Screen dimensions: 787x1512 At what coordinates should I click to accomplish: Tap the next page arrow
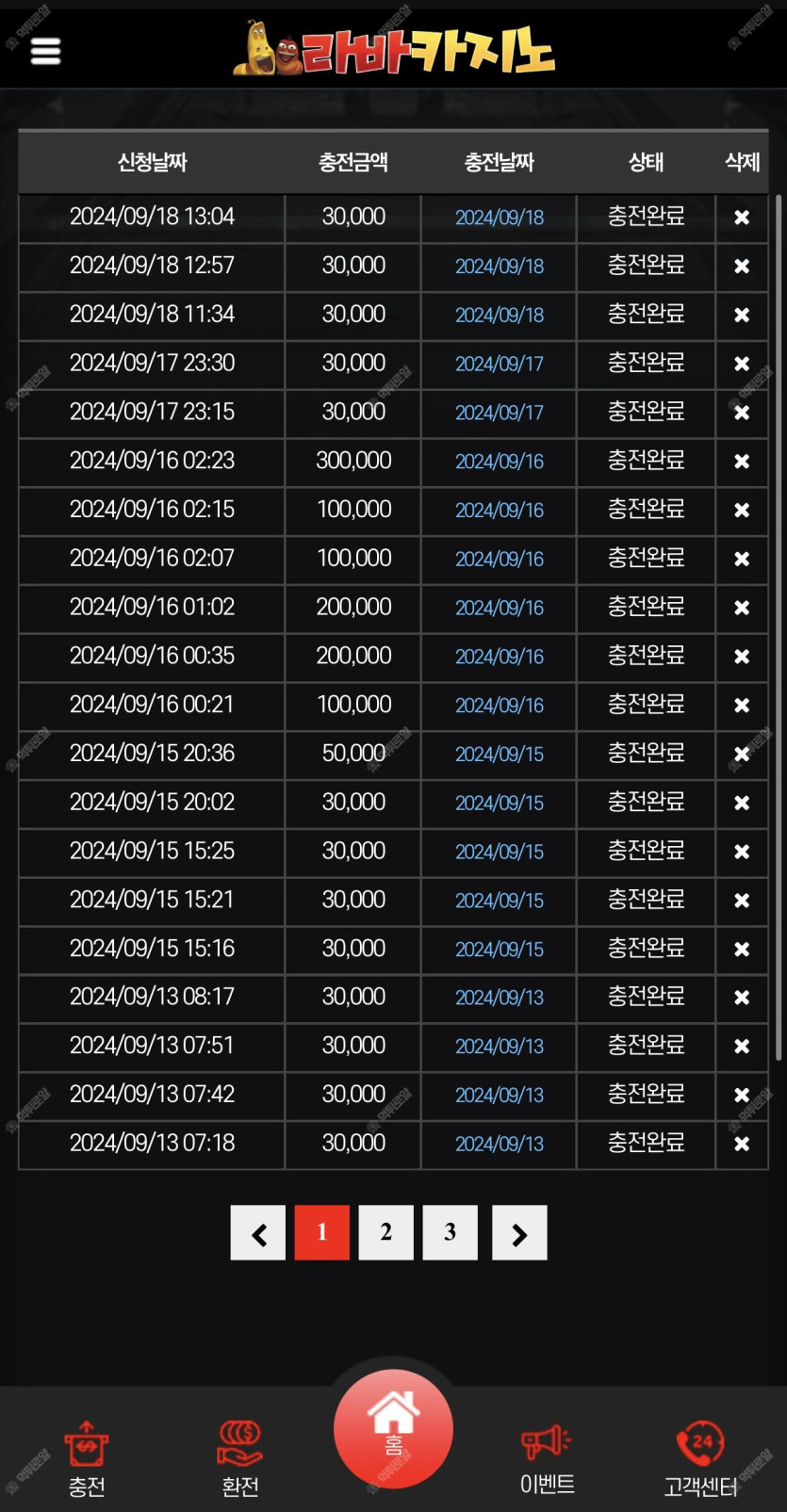(x=519, y=1232)
